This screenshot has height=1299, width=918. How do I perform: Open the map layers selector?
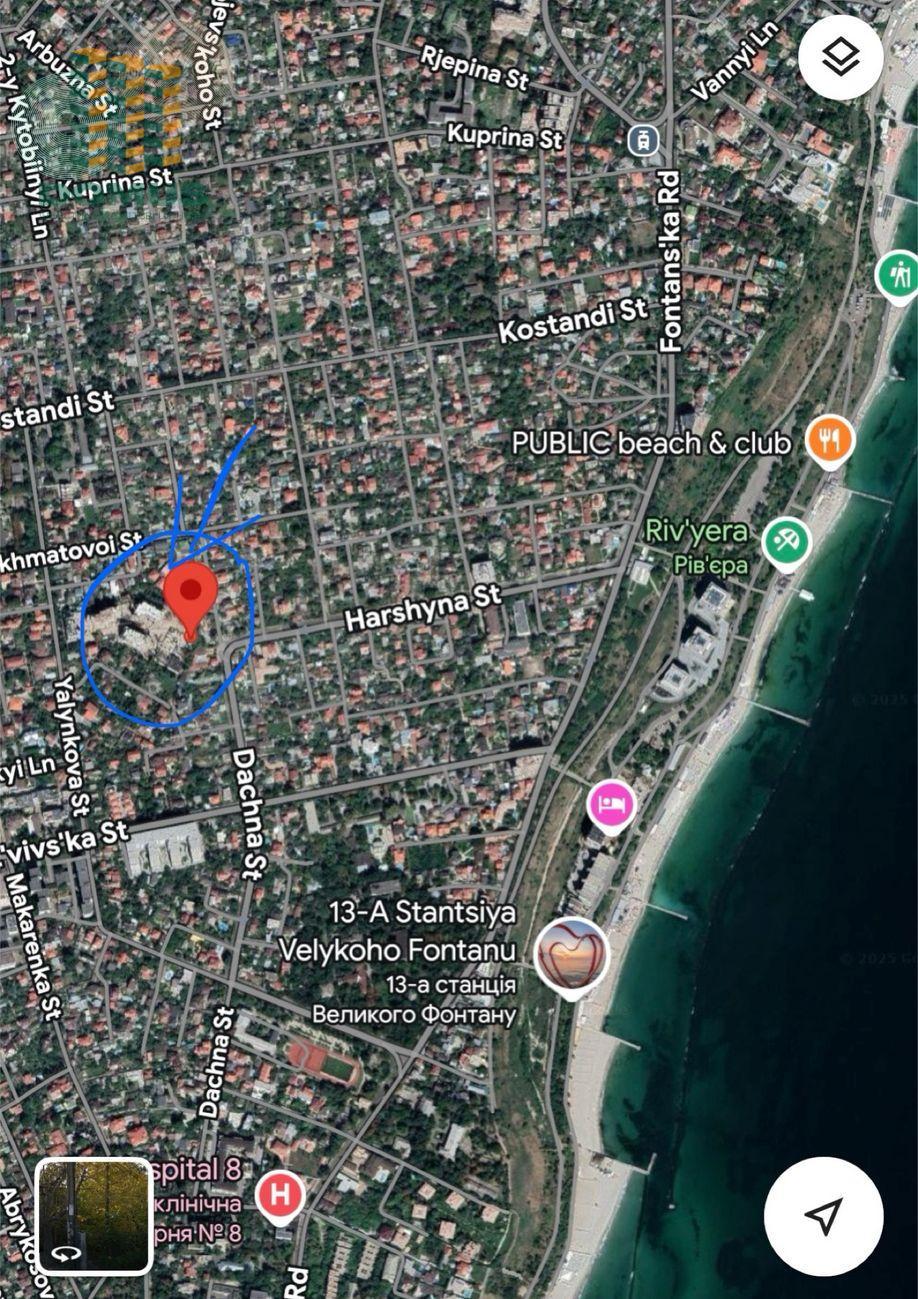[x=841, y=57]
